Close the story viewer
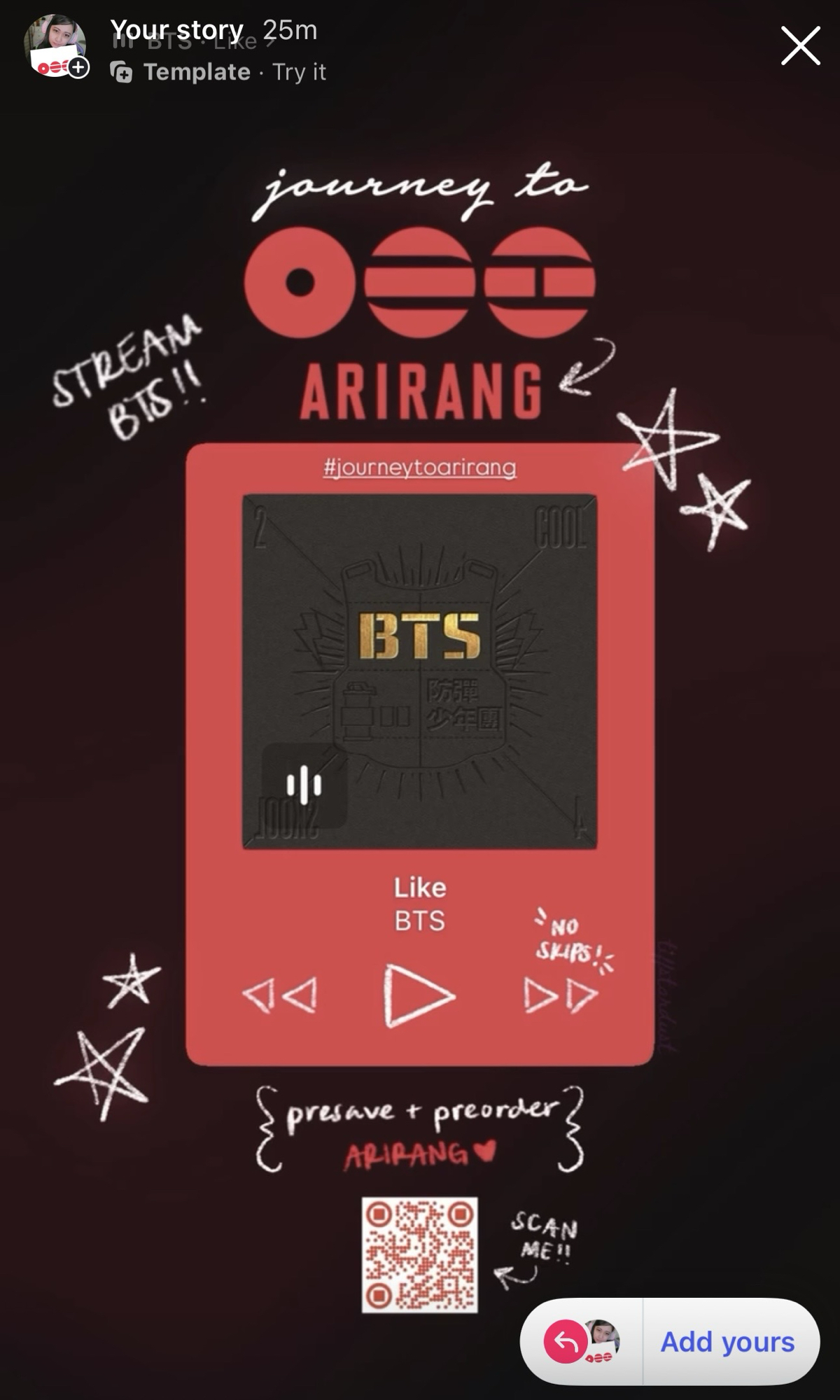The width and height of the screenshot is (840, 1400). tap(800, 46)
